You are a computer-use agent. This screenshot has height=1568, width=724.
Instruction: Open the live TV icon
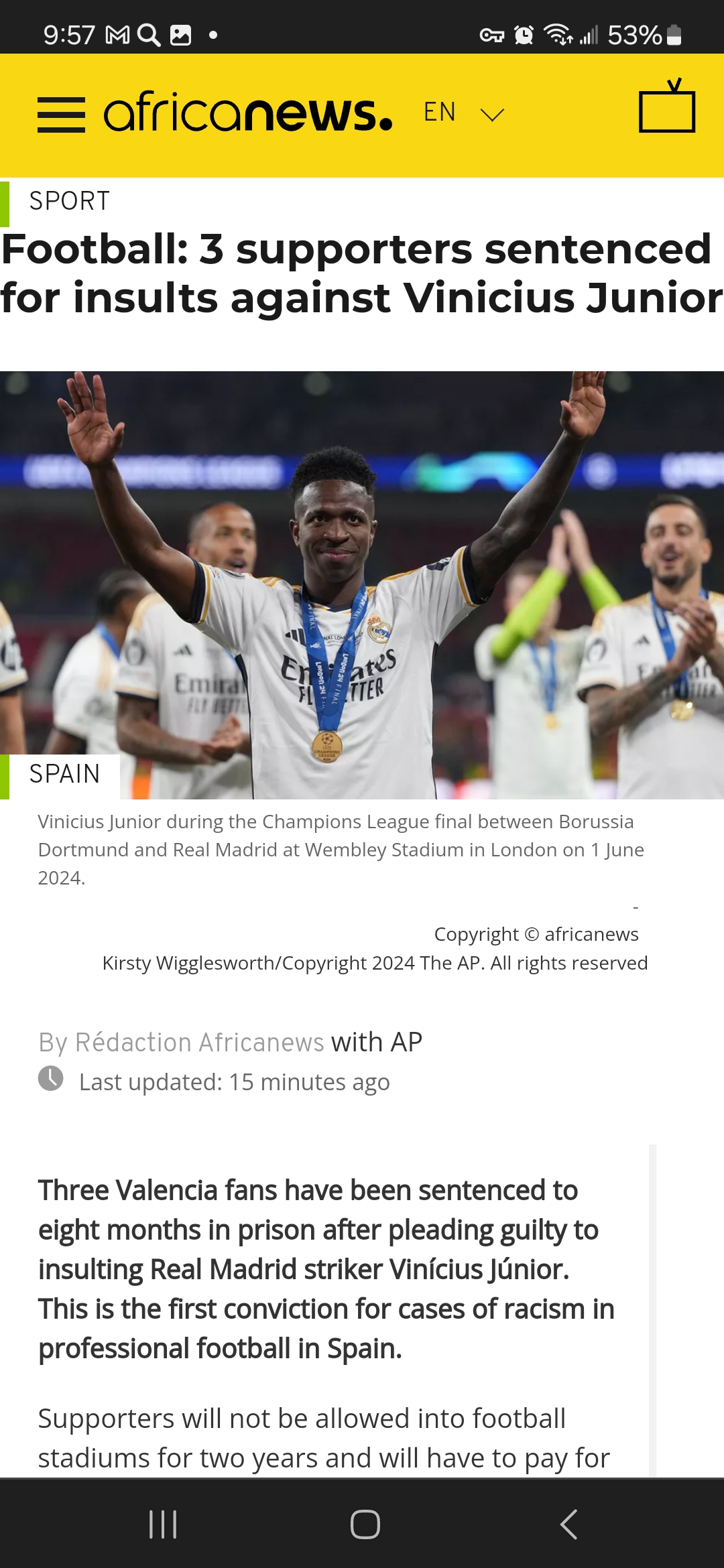pos(666,109)
